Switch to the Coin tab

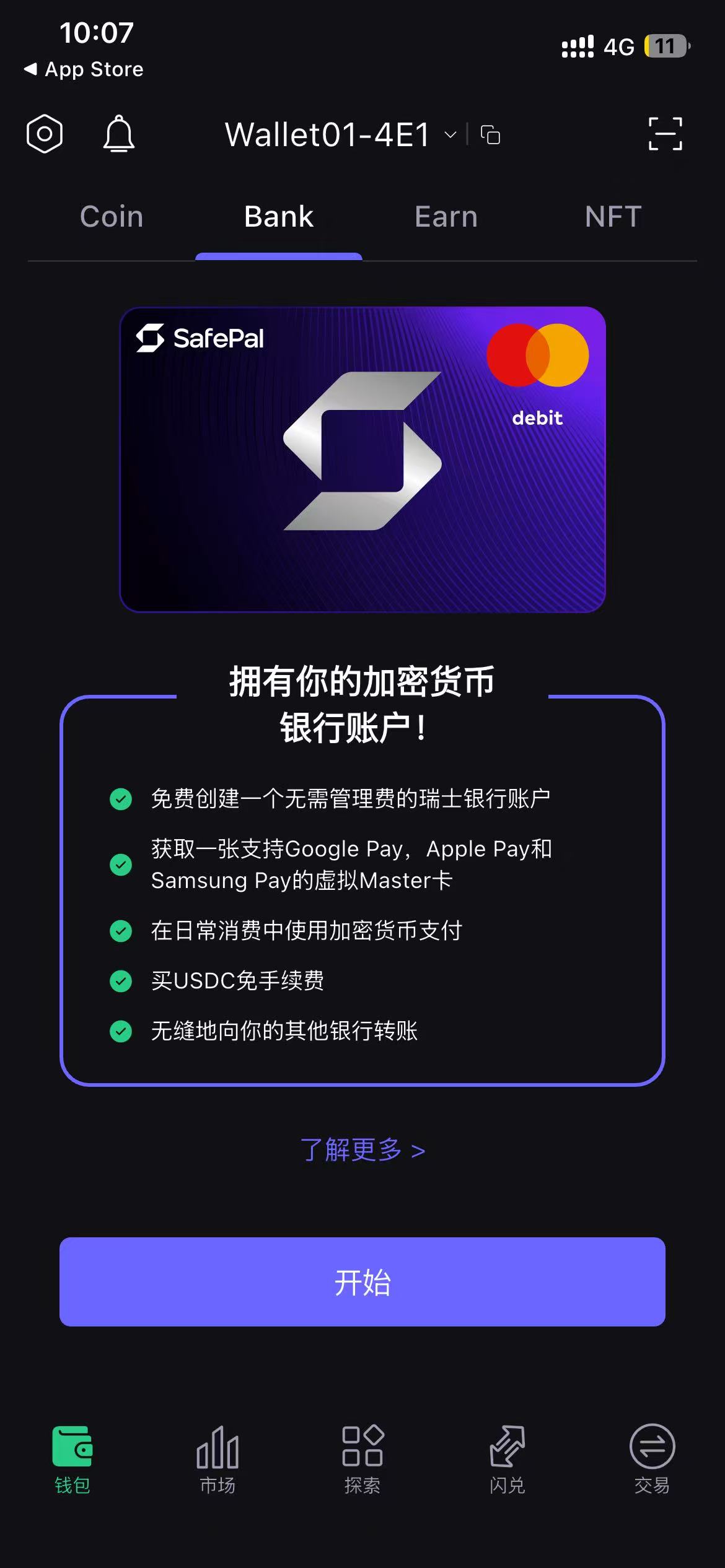point(112,217)
